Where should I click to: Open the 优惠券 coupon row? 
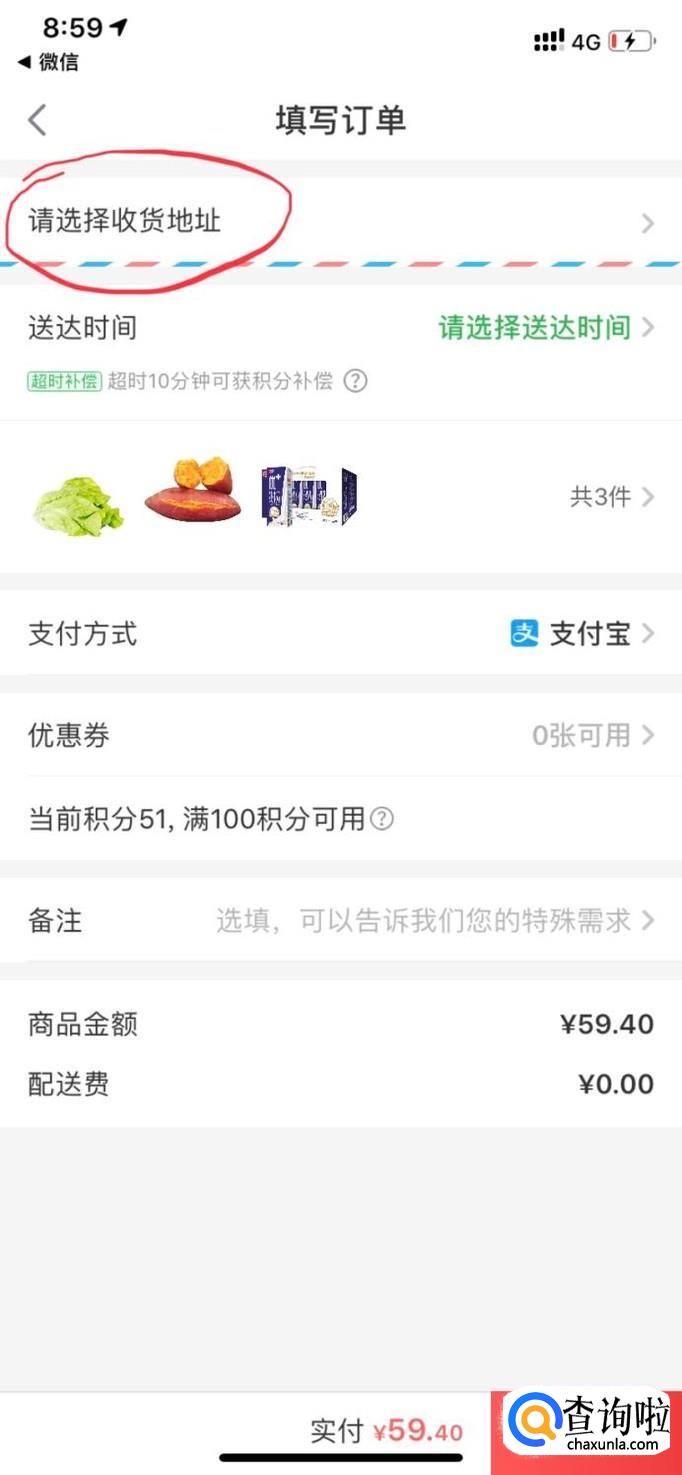[x=340, y=736]
